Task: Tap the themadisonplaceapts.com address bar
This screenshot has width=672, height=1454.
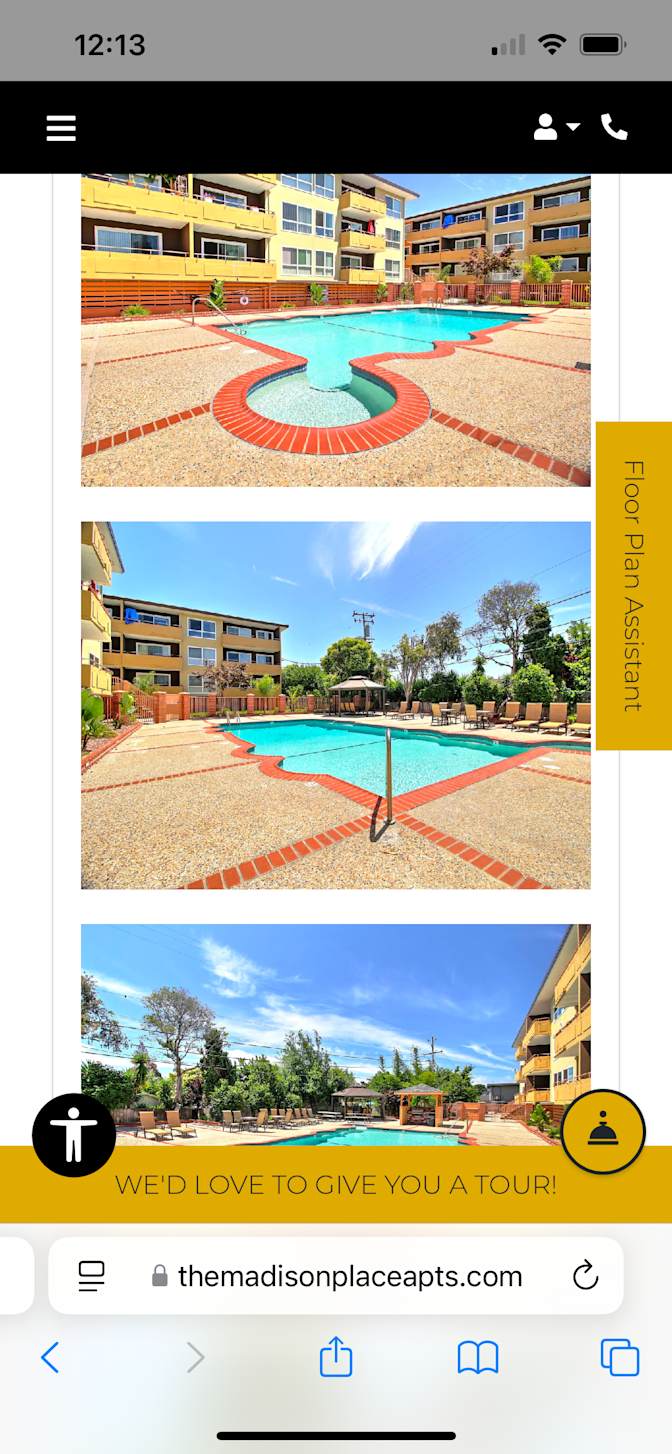Action: [x=336, y=1276]
